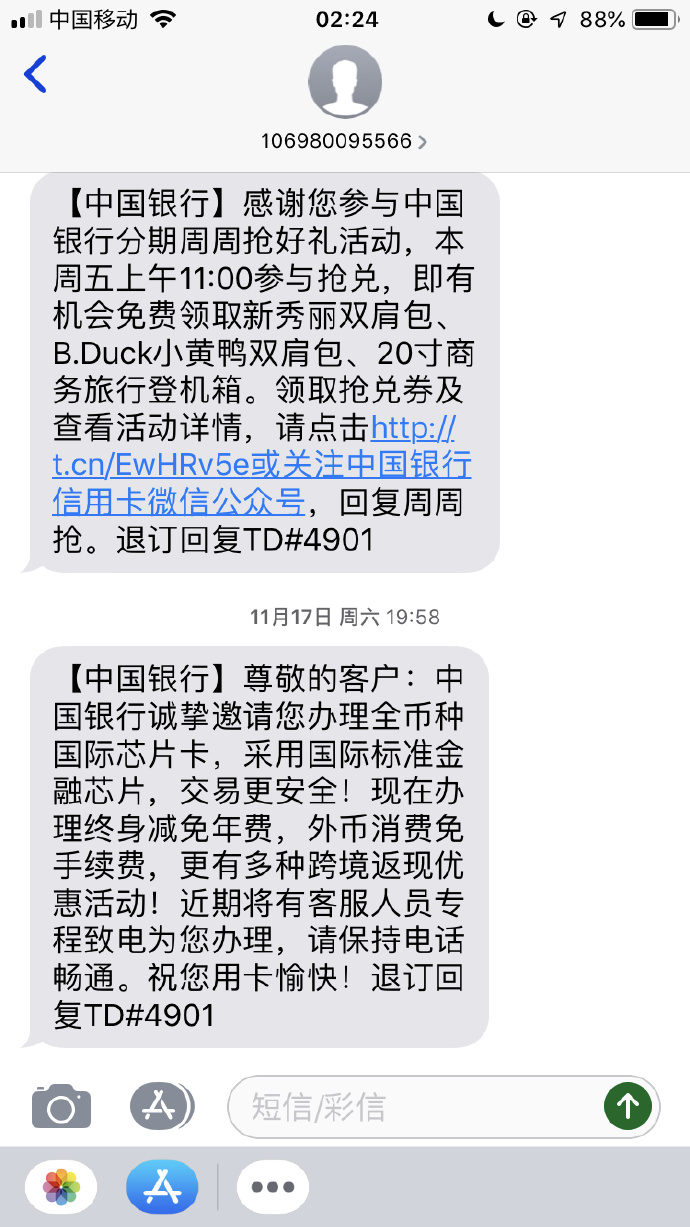
Task: Go back to the messages list
Action: [36, 75]
